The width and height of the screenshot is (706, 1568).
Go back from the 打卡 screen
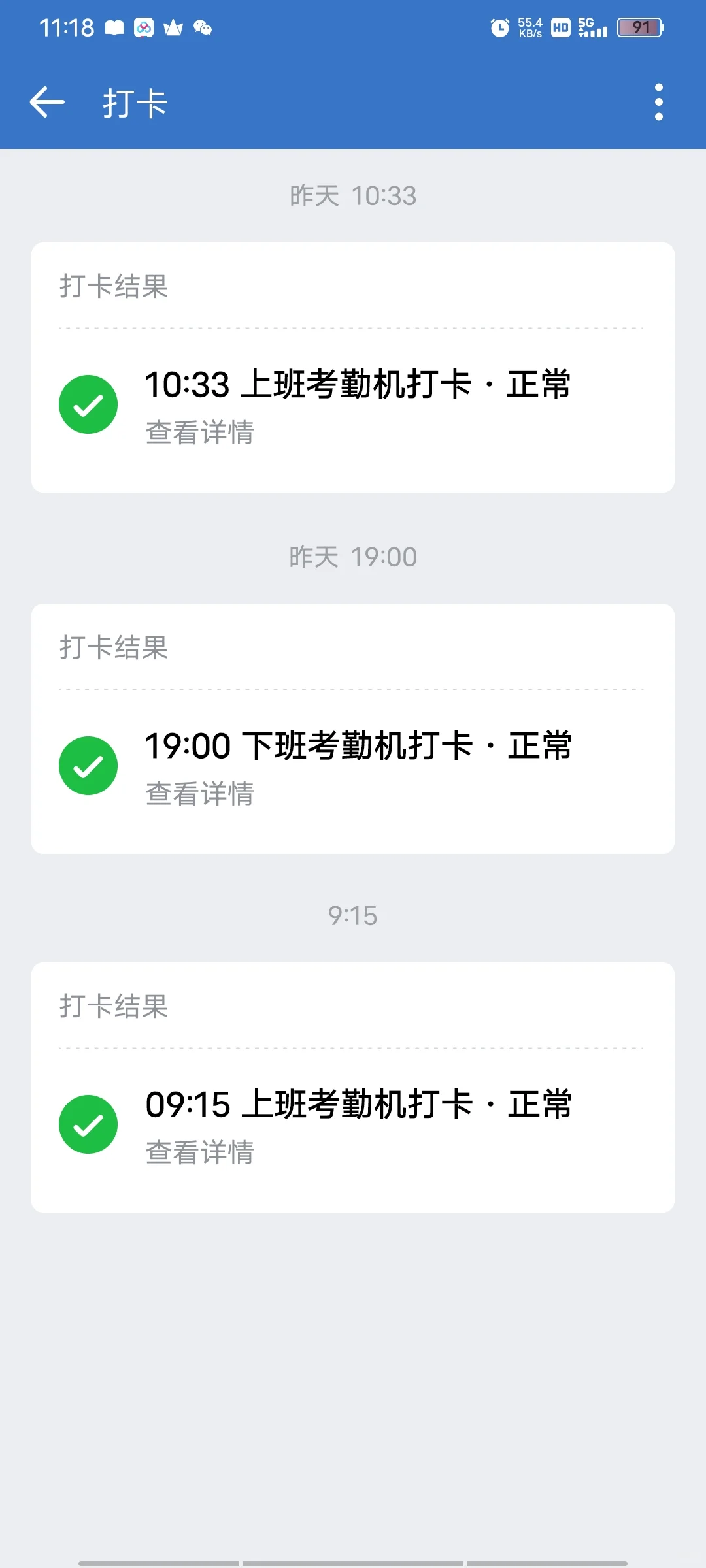(x=47, y=103)
